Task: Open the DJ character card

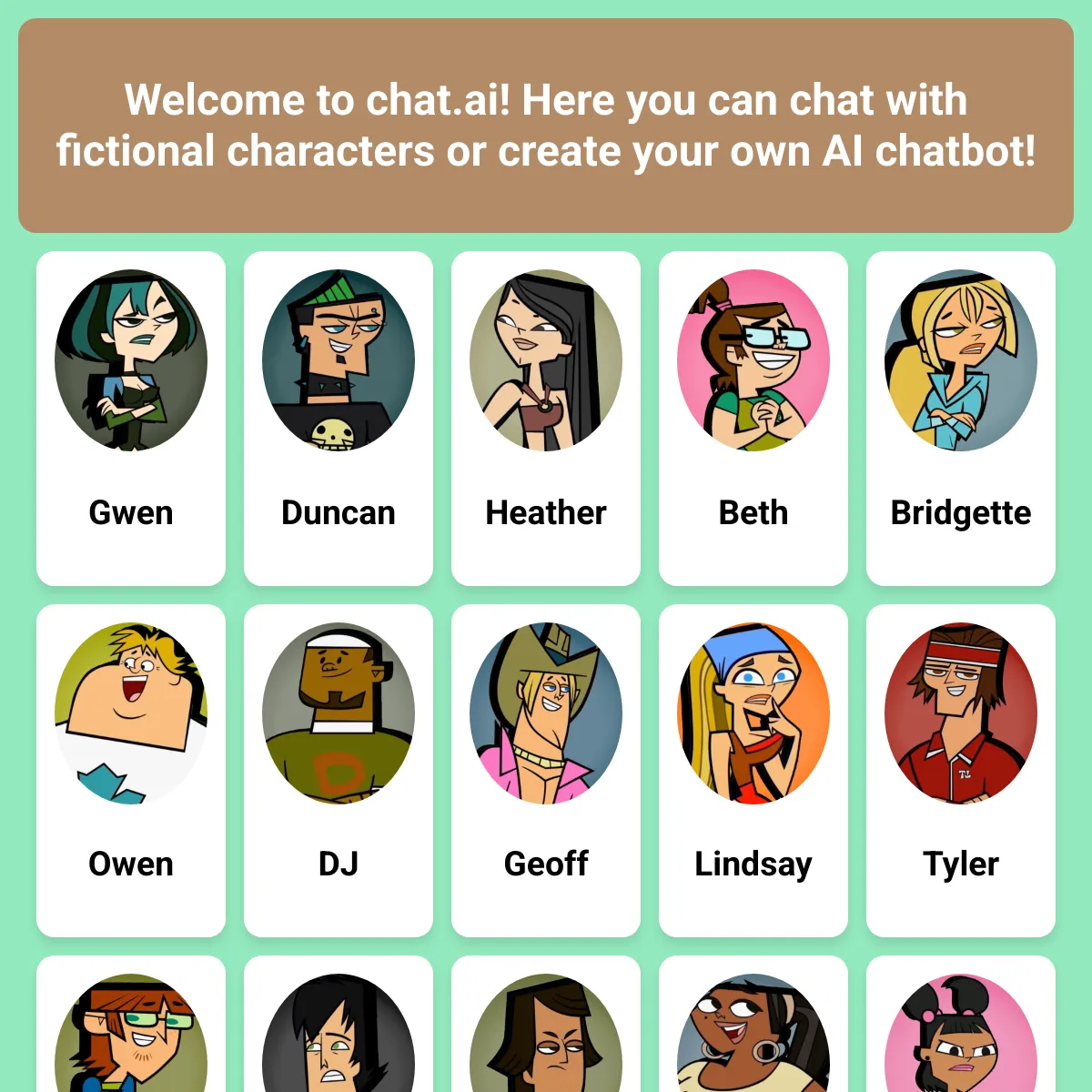Action: click(339, 770)
